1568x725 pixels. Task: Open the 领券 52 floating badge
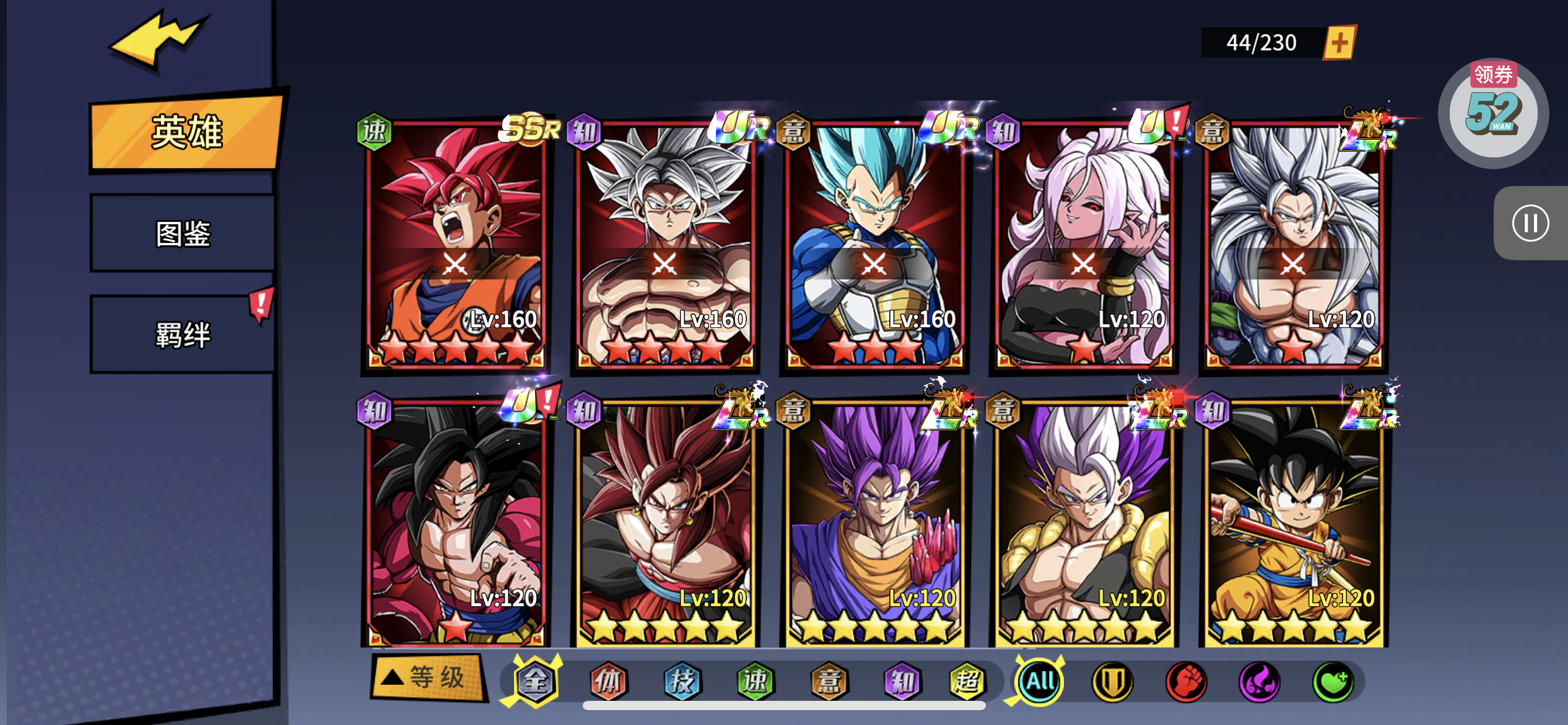(1492, 113)
